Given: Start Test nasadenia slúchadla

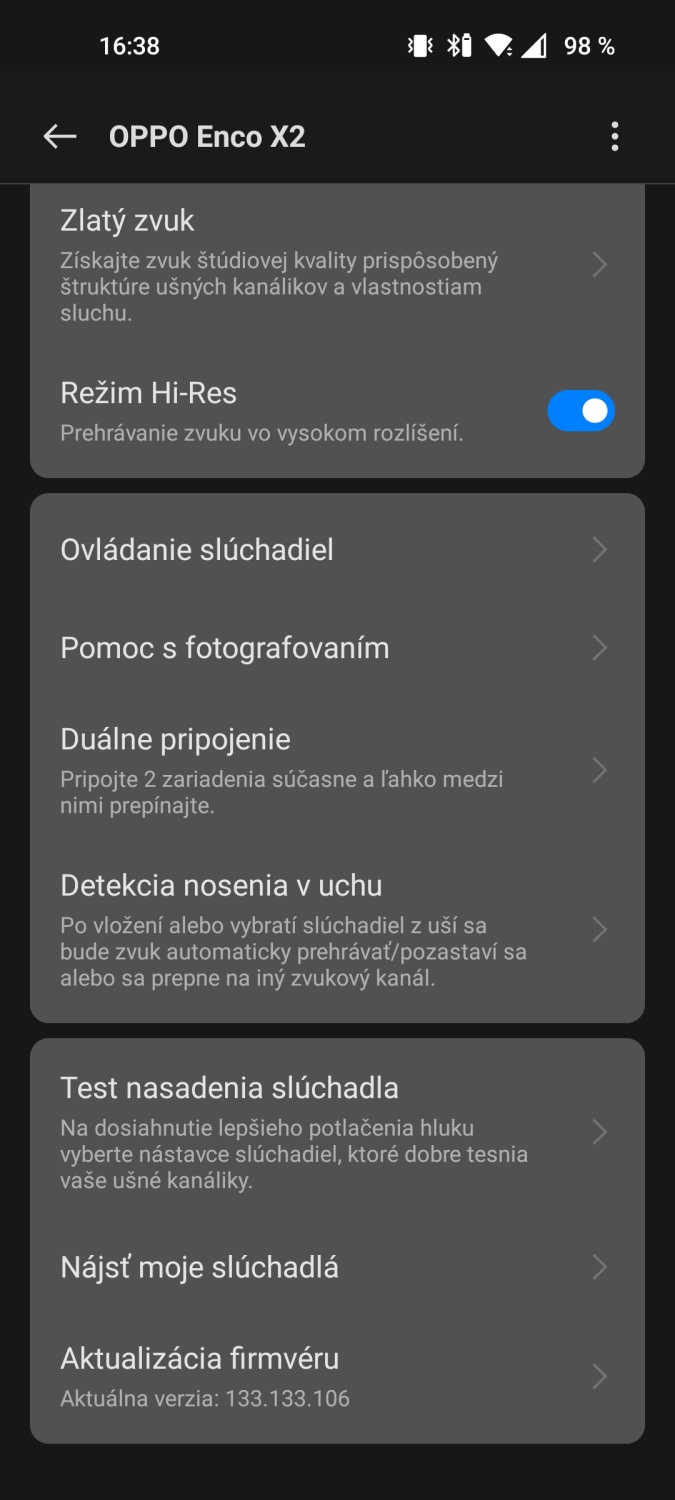Looking at the screenshot, I should [337, 1132].
